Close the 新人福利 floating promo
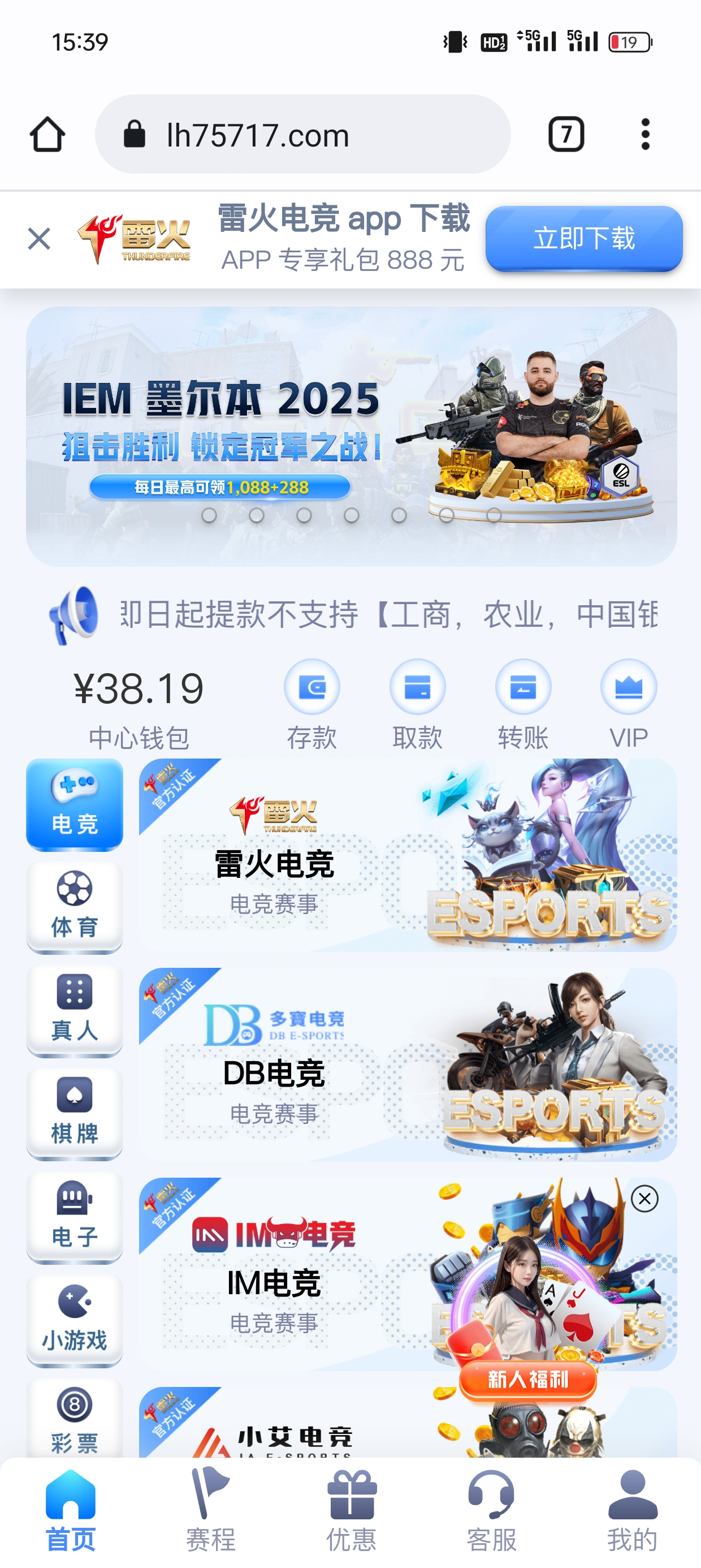The image size is (701, 1568). pyautogui.click(x=644, y=1199)
